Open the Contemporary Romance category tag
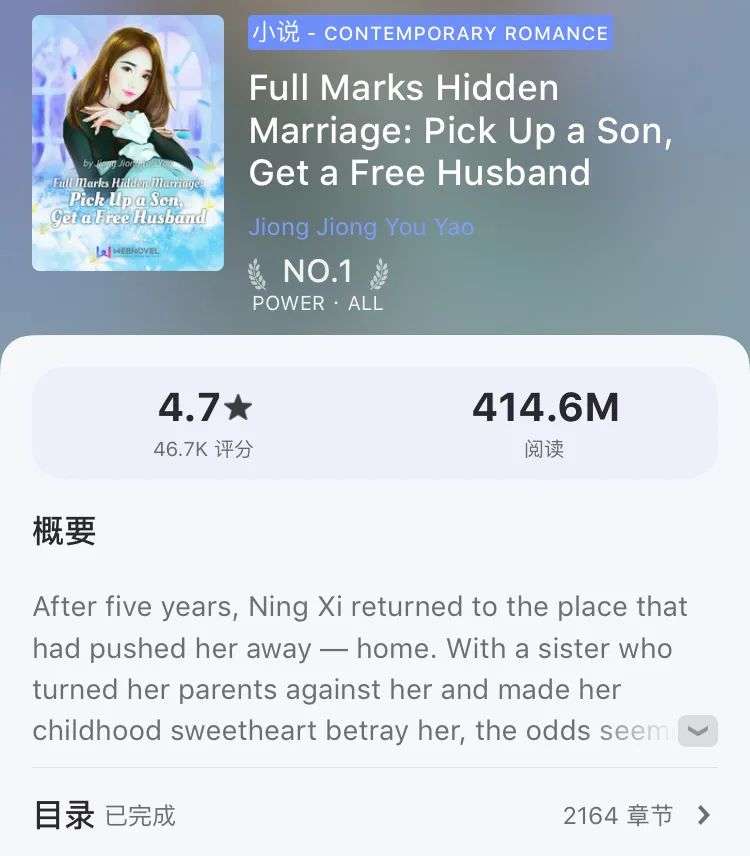This screenshot has height=856, width=750. click(x=430, y=33)
